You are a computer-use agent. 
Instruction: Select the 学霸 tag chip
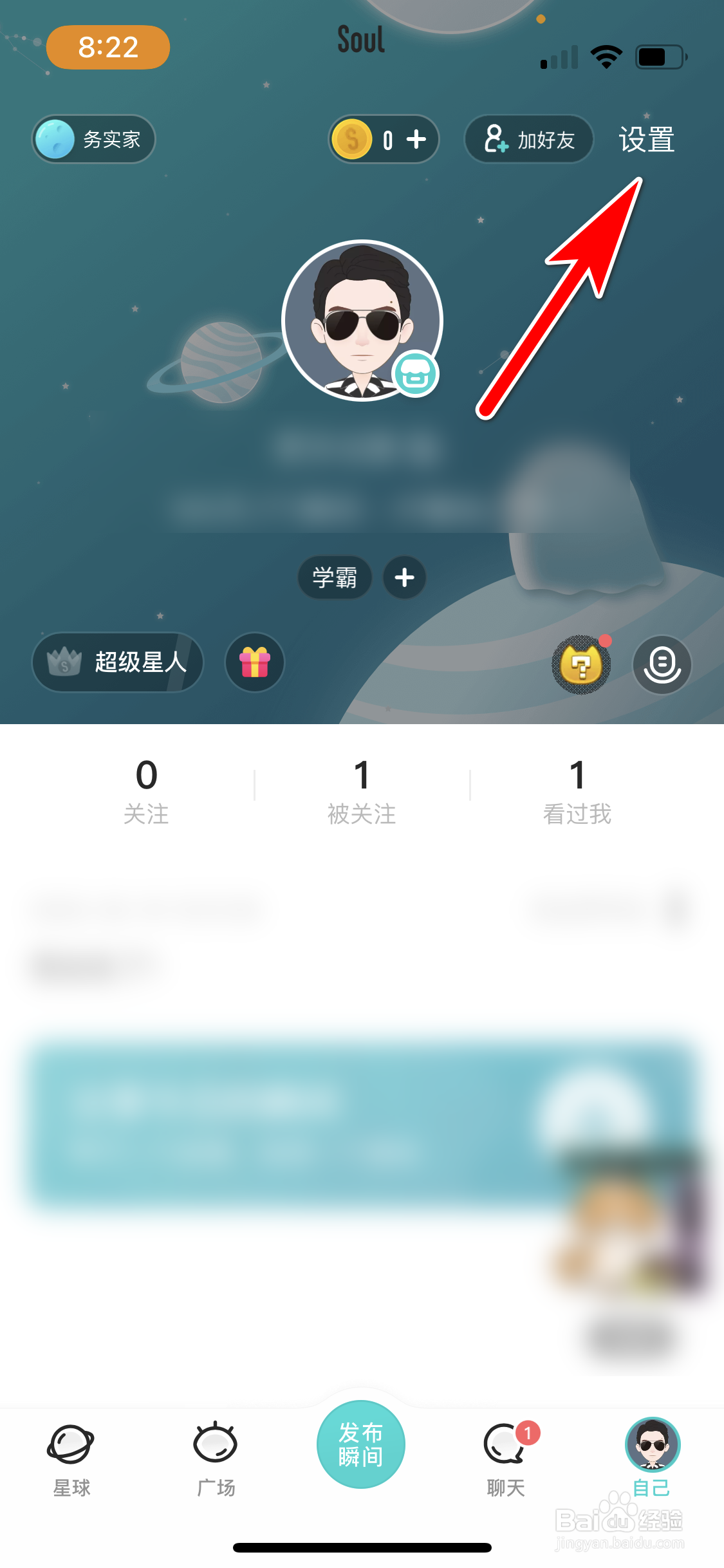[335, 578]
